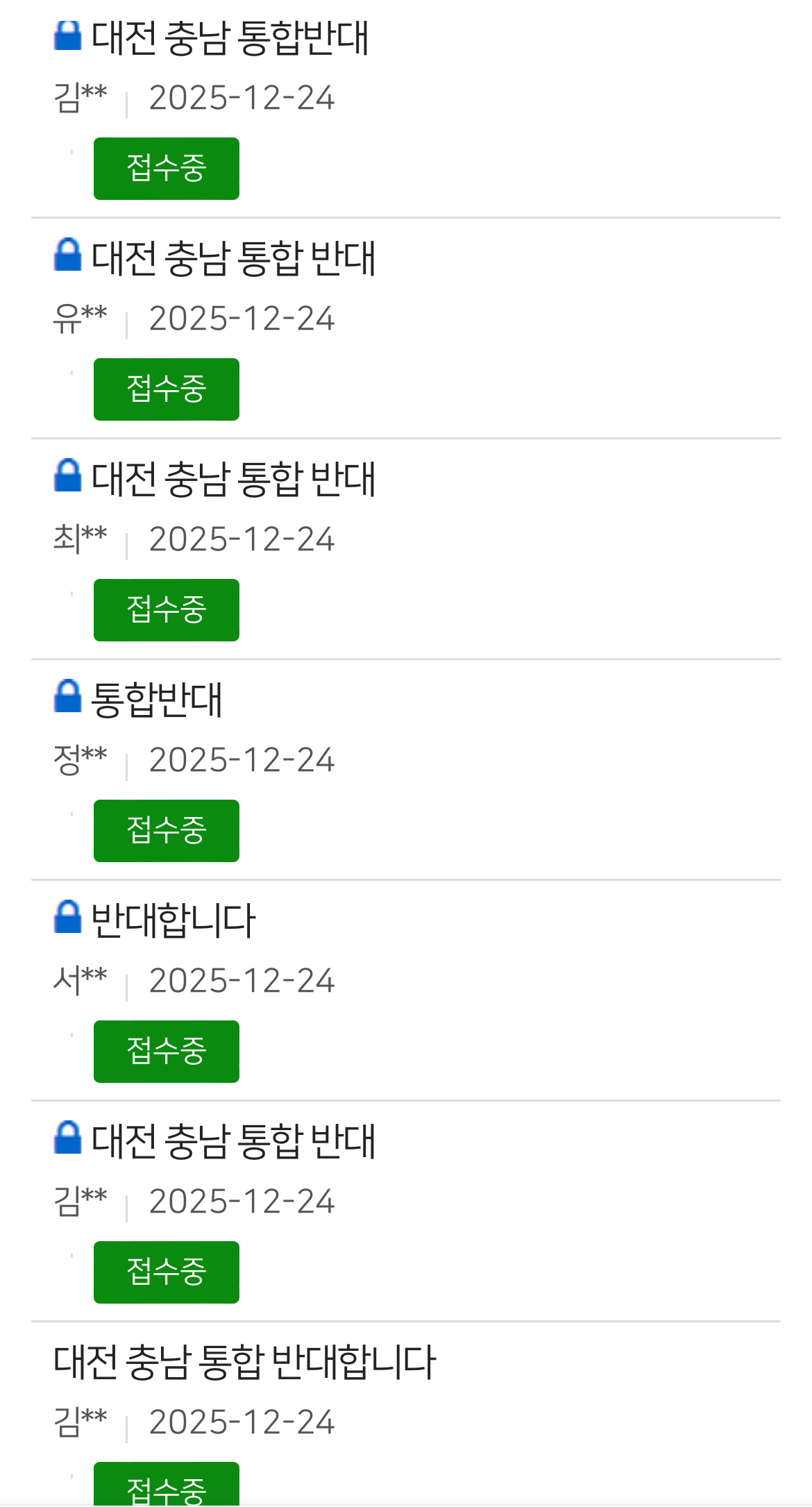812x1507 pixels.
Task: Open the 반대합니다 post by 서**
Action: pyautogui.click(x=174, y=920)
